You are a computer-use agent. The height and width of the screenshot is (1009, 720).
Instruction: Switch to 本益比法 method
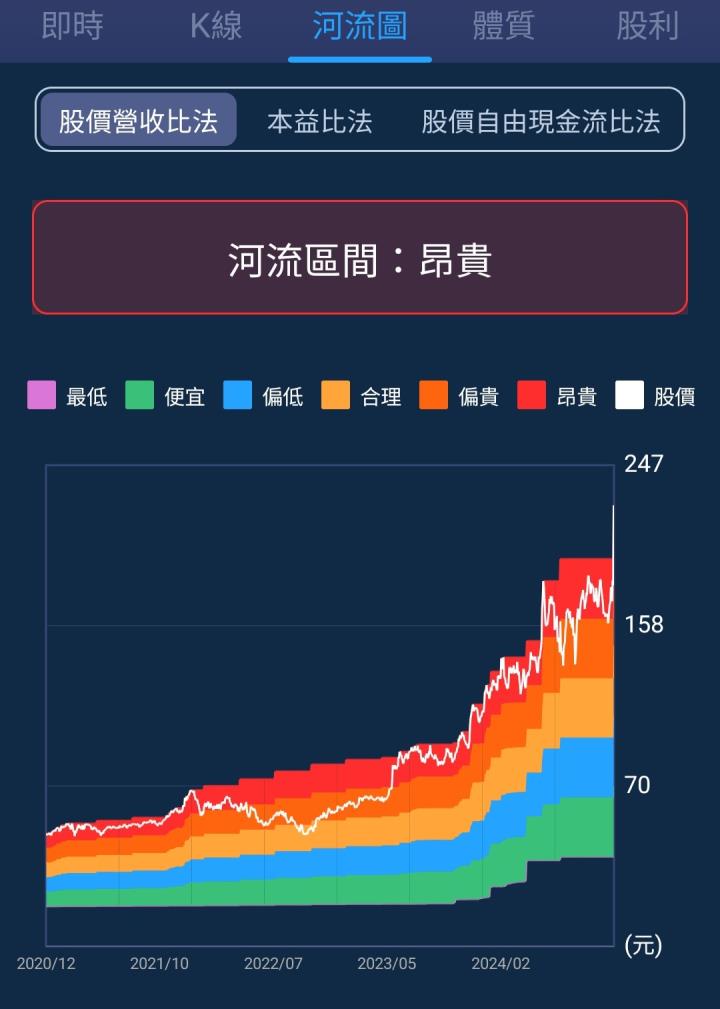320,121
